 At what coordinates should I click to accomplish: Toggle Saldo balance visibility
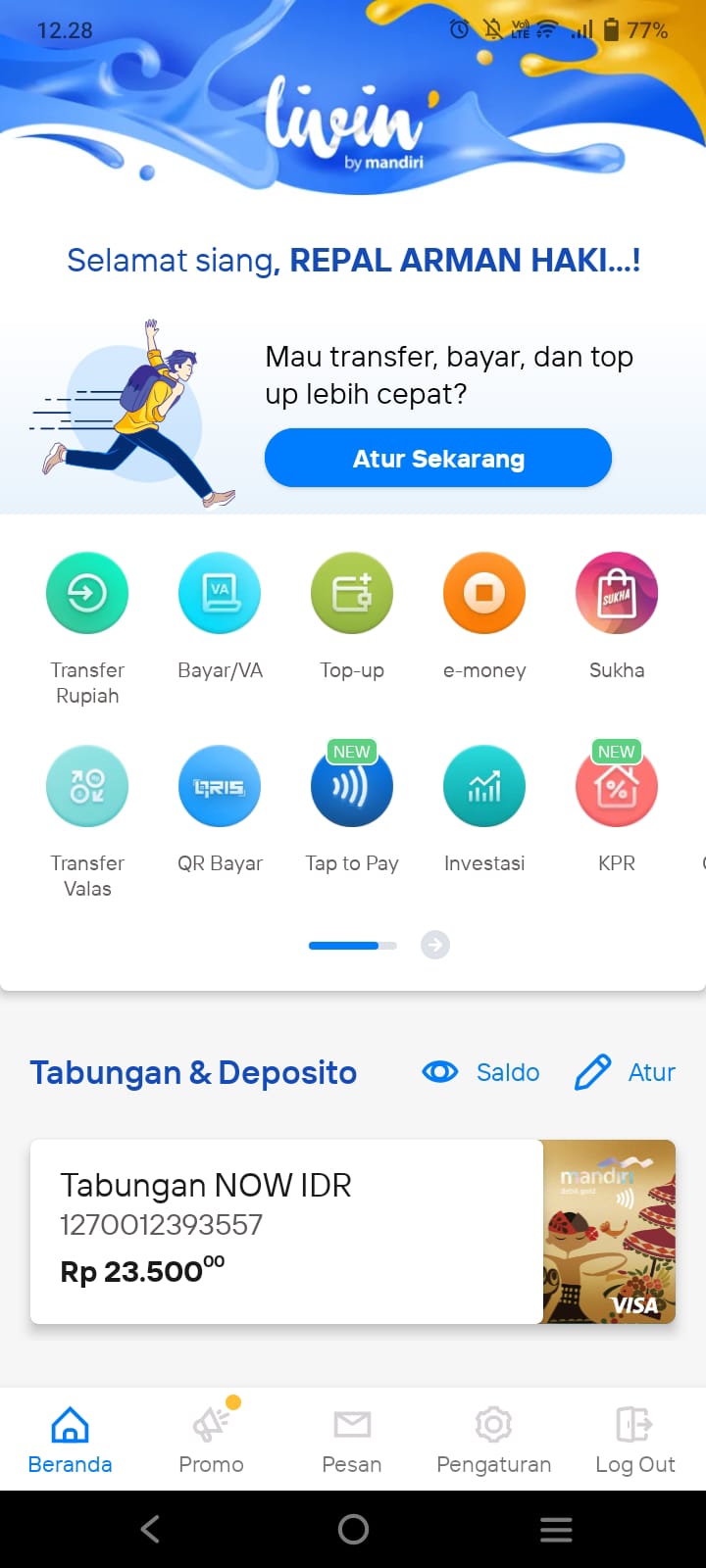[x=480, y=1072]
